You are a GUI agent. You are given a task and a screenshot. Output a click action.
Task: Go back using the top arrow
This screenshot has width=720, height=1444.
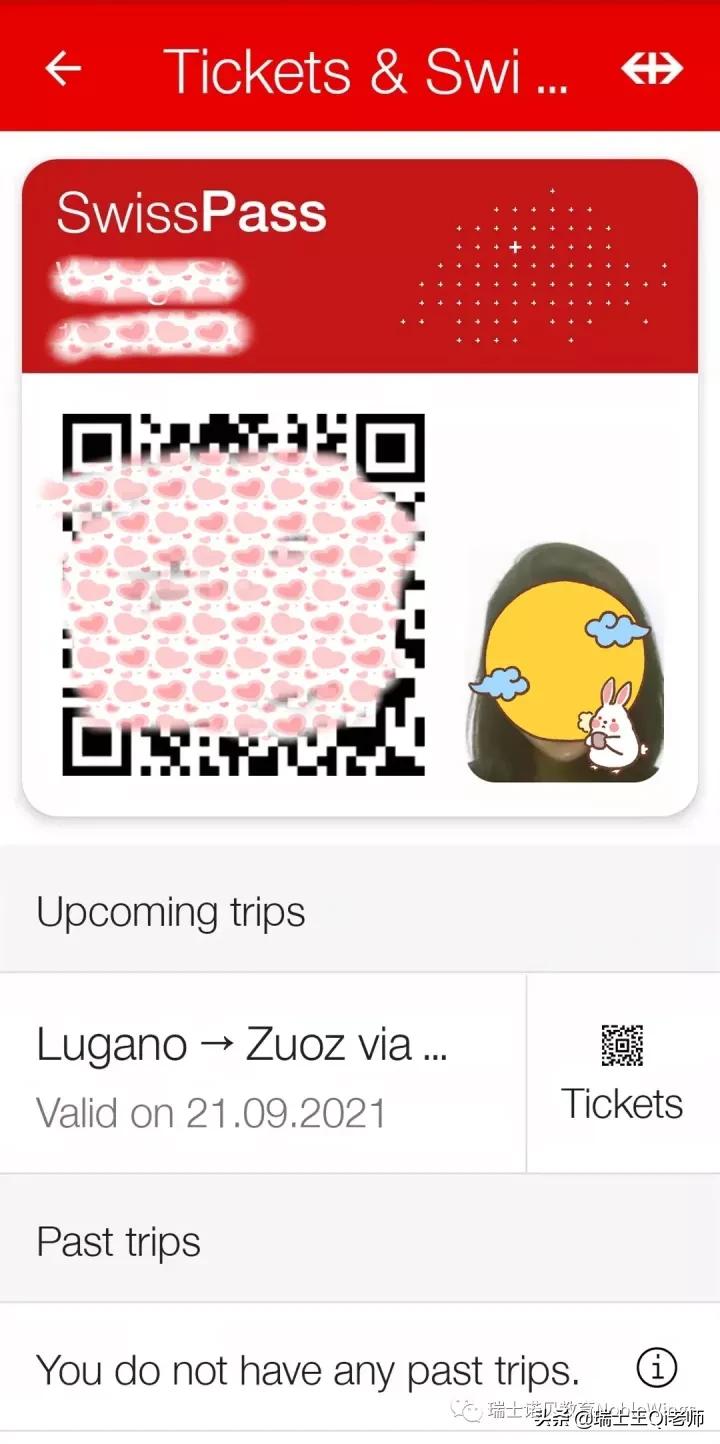[x=63, y=68]
